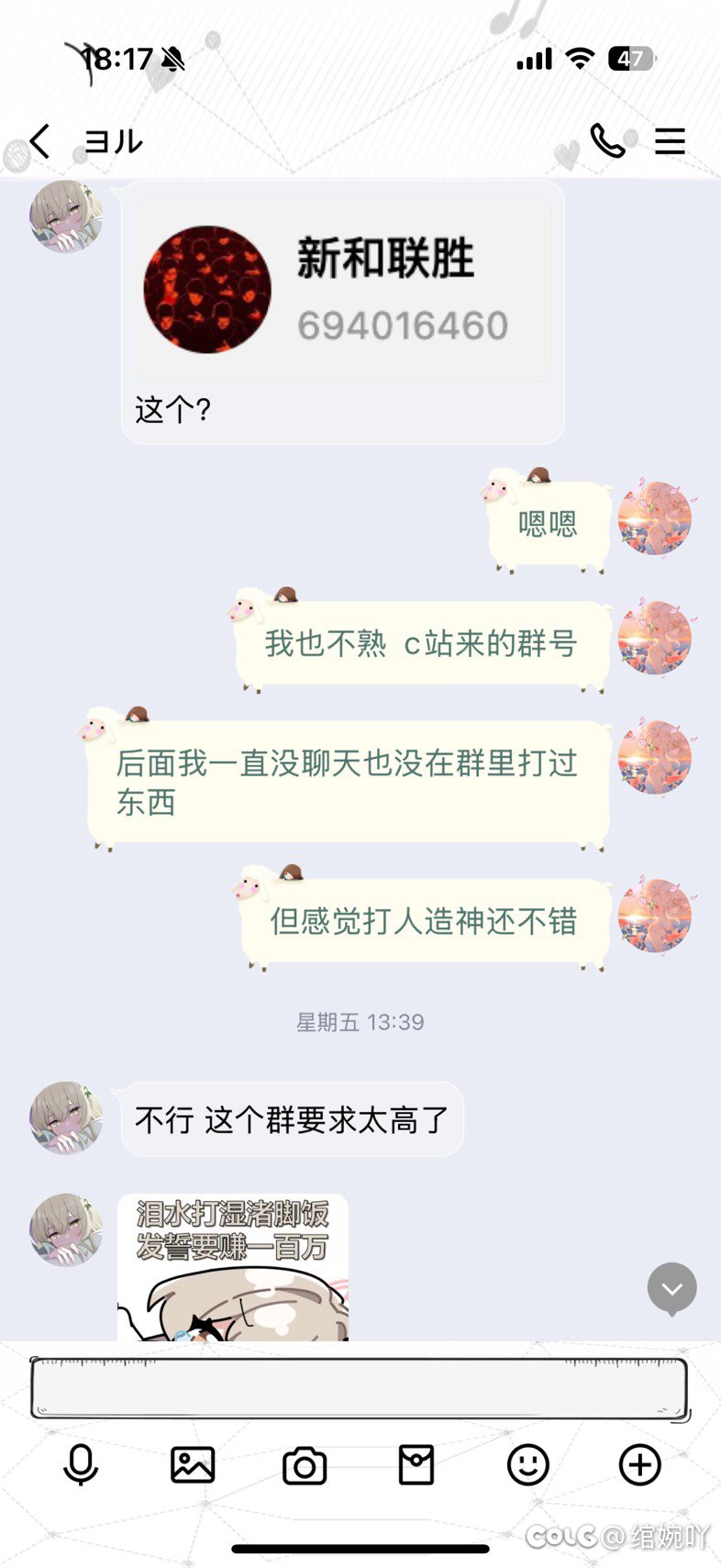This screenshot has height=1568, width=721.
Task: Record a voice message with microphone icon
Action: 81,1464
